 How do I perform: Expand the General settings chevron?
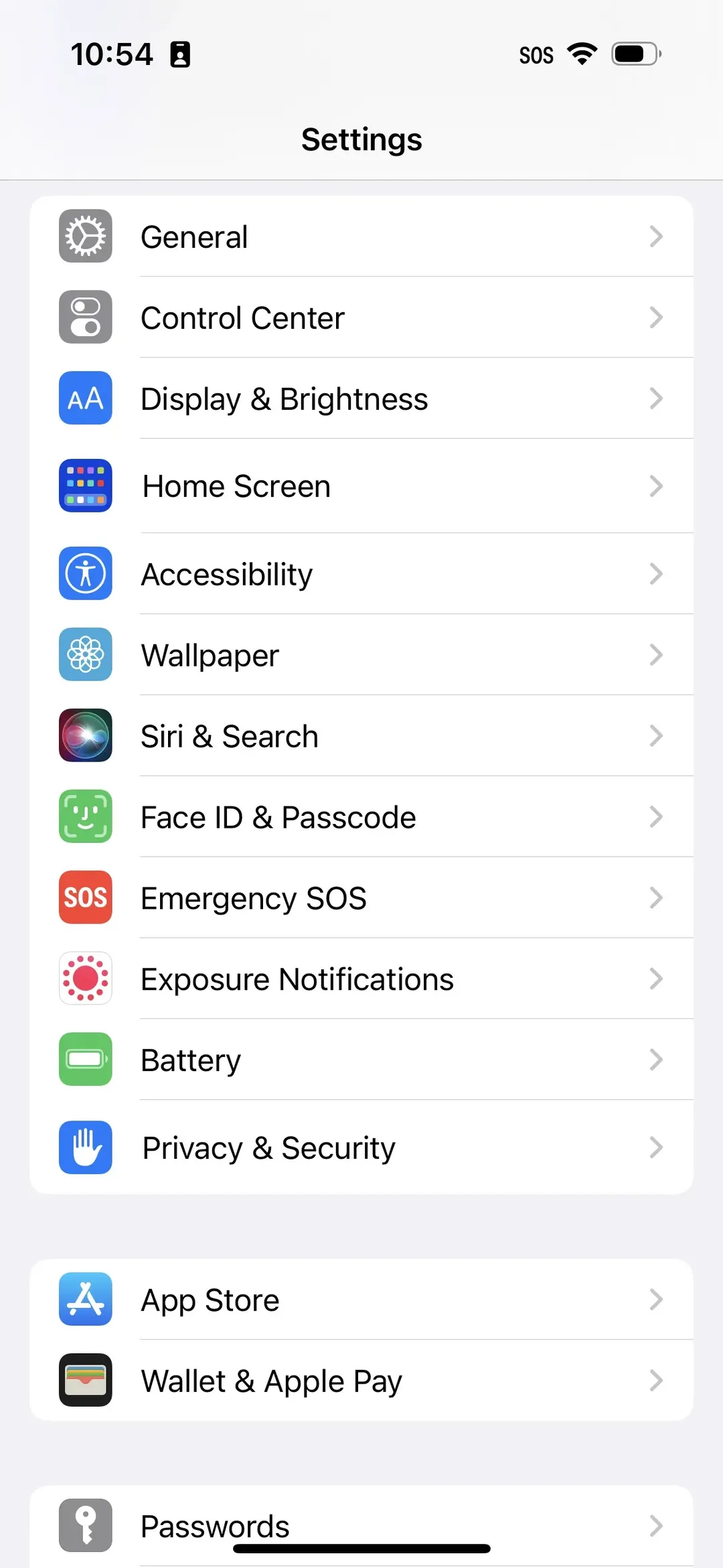657,236
